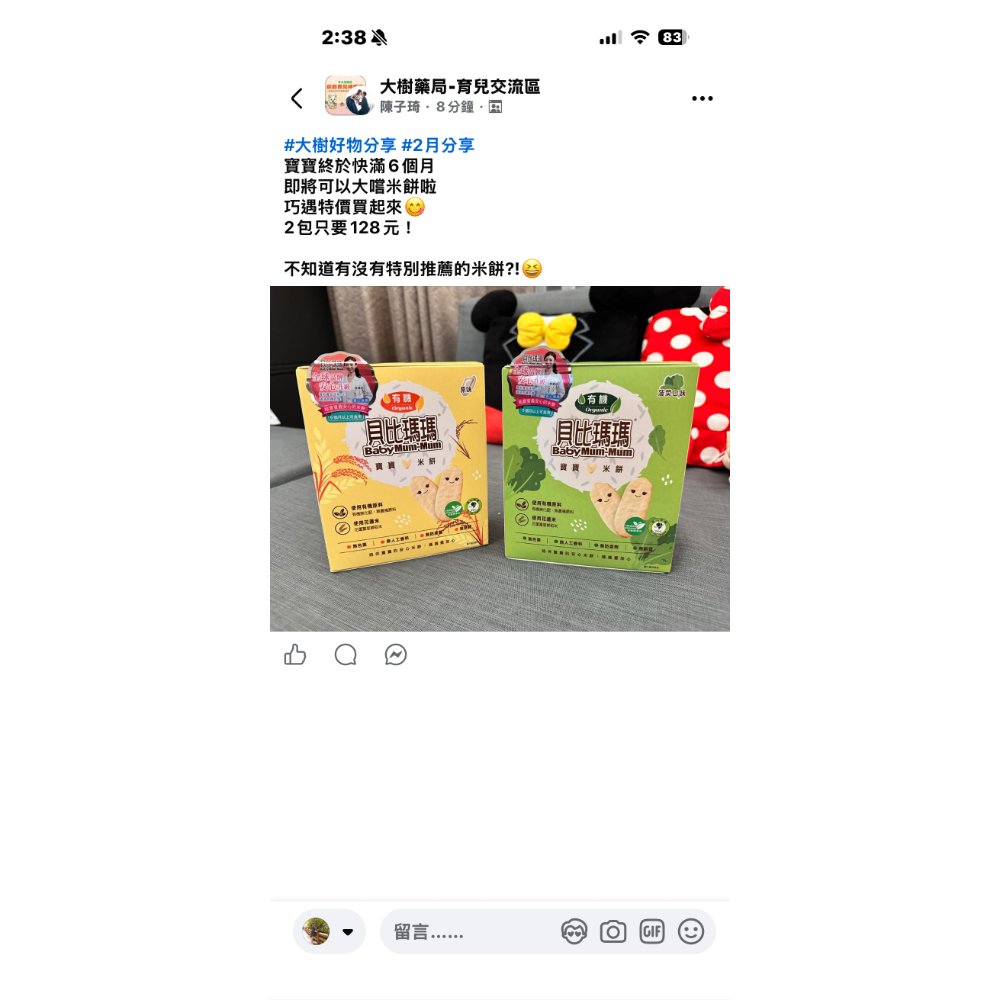Attach a photo with the camera icon

[x=613, y=931]
